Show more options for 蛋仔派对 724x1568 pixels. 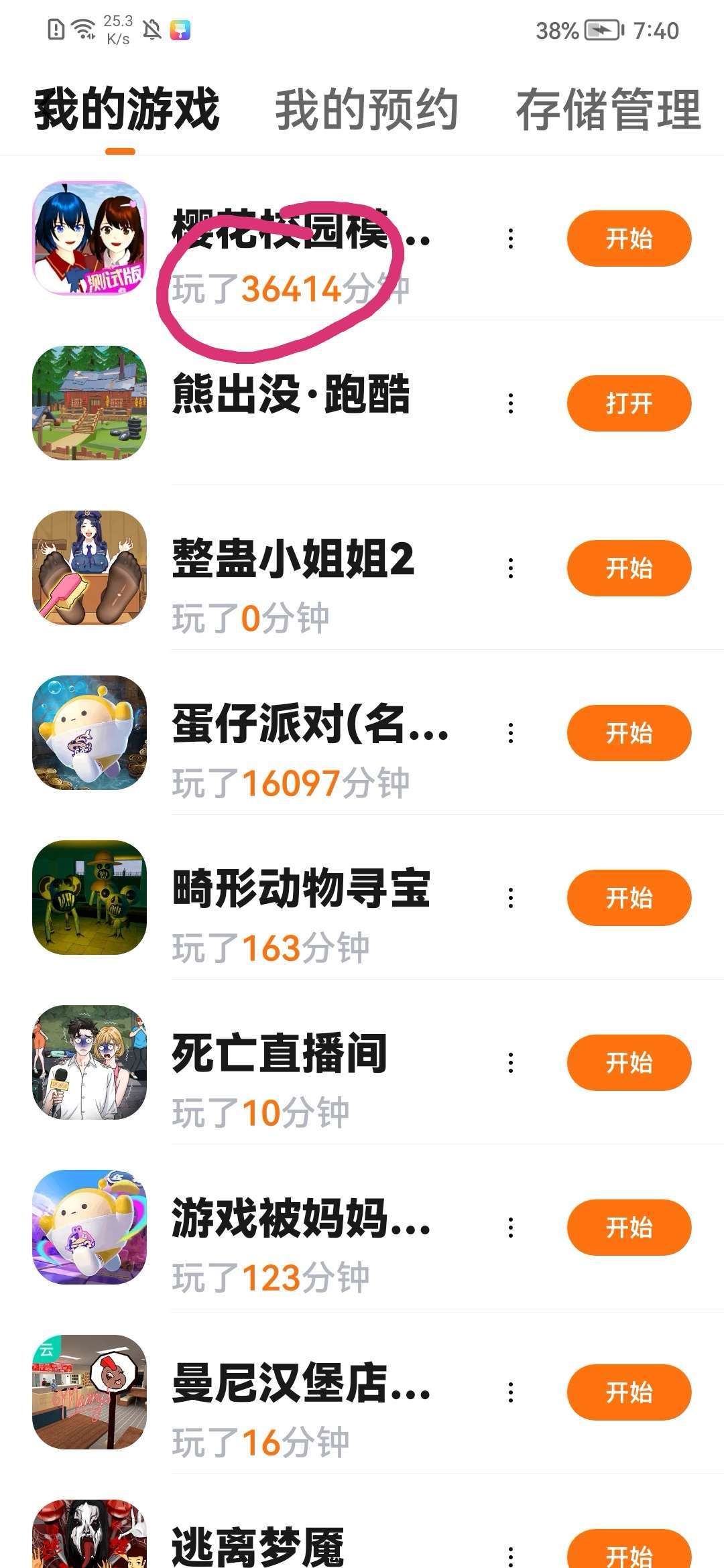pyautogui.click(x=511, y=733)
